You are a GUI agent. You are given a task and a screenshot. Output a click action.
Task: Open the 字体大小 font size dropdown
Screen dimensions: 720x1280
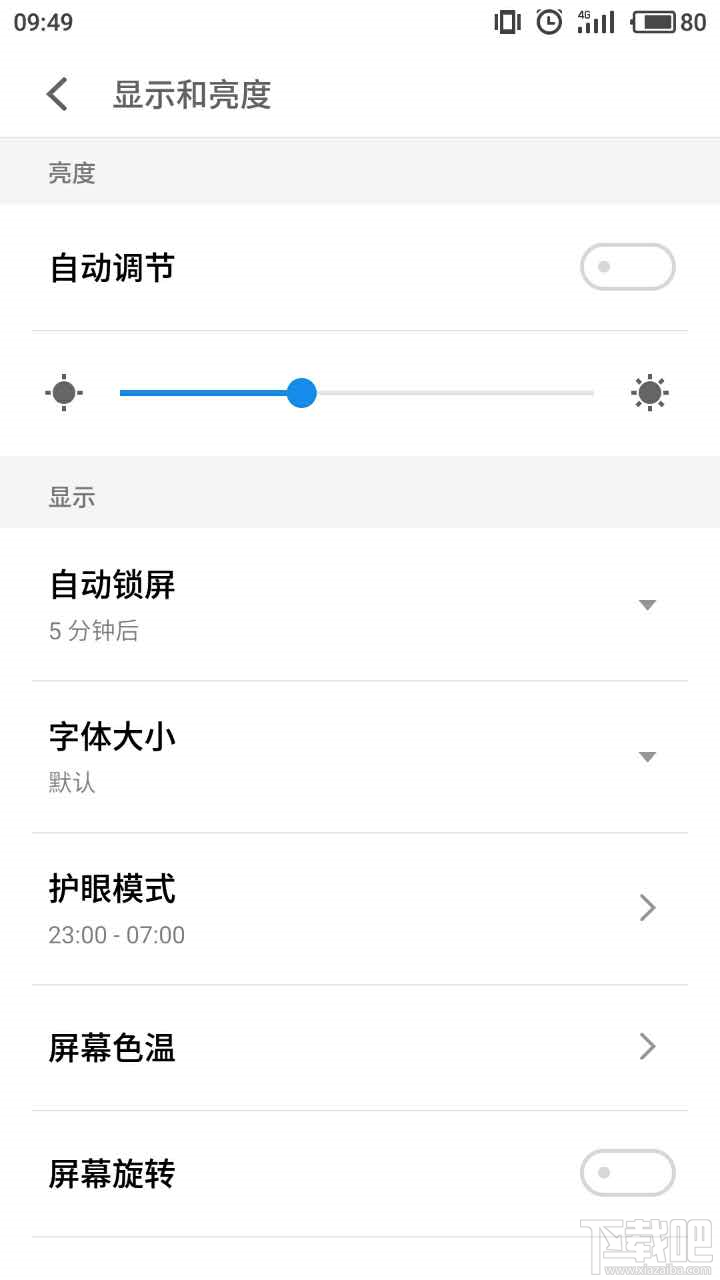[x=647, y=756]
